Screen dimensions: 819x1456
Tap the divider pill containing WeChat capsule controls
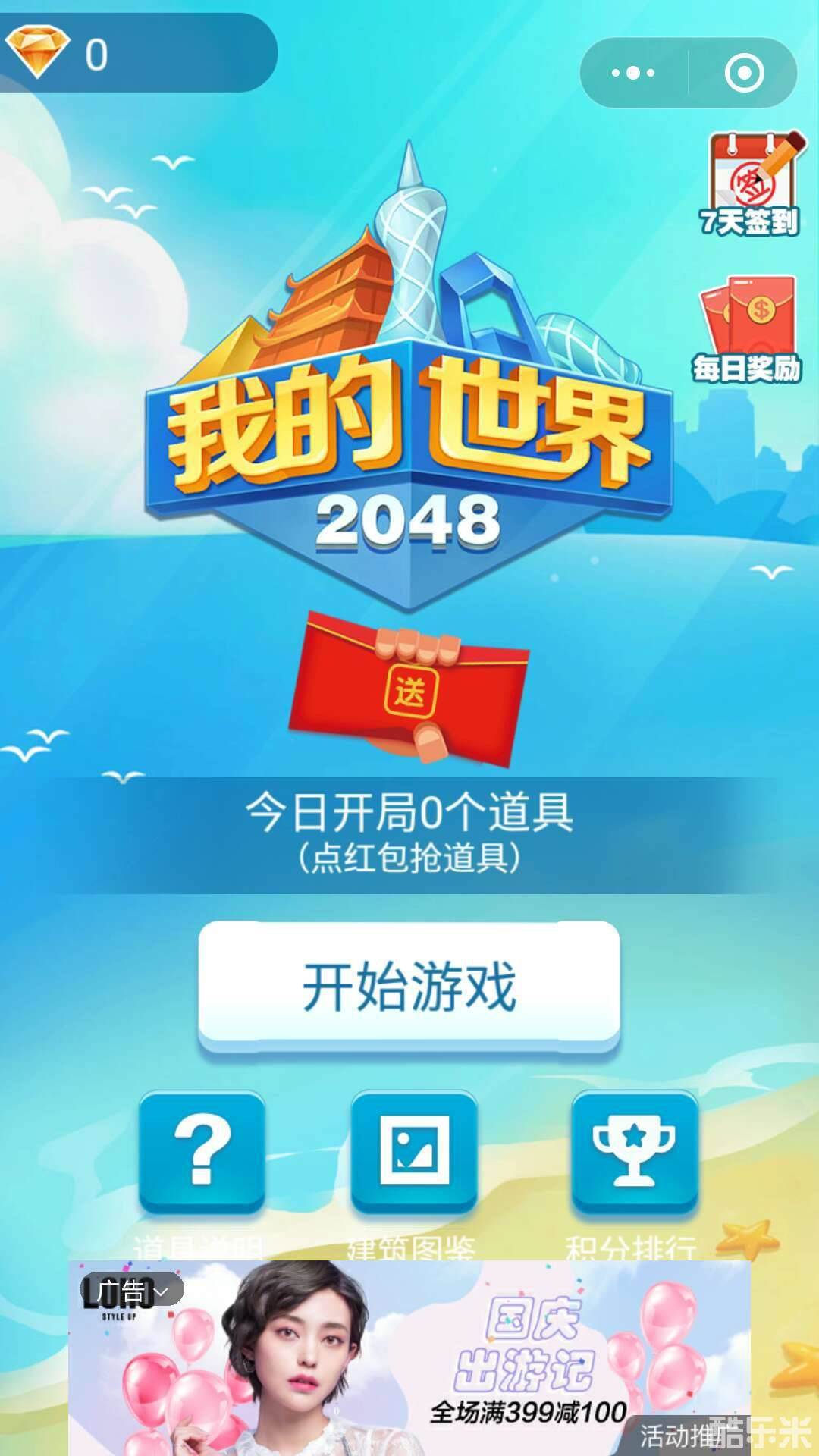[689, 72]
